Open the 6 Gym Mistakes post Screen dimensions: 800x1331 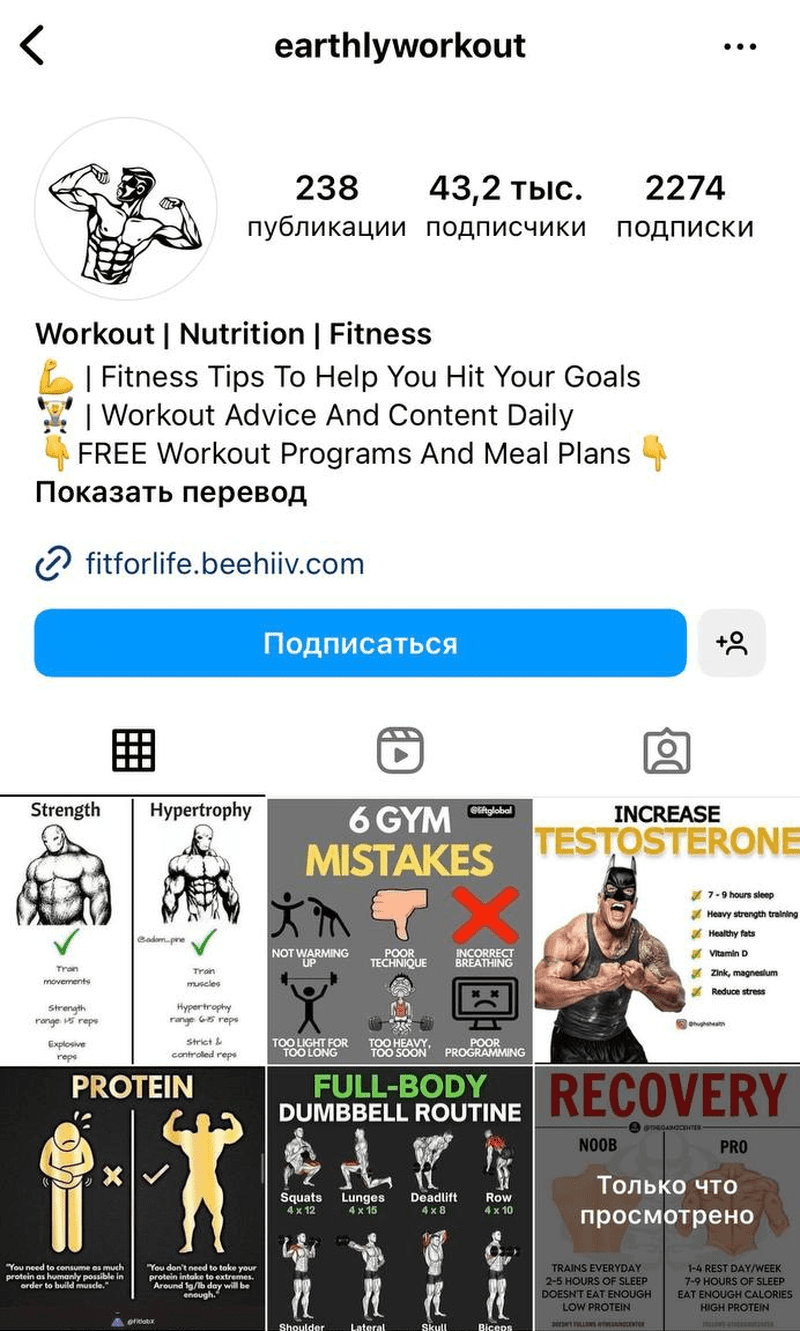399,930
